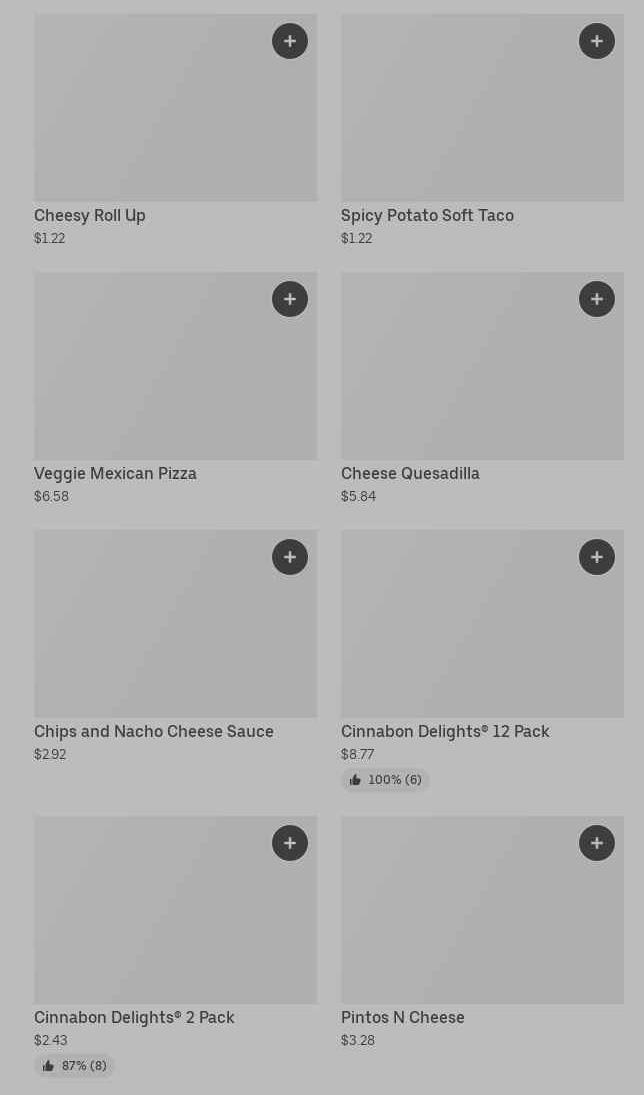View Cinnabon Delights 12 Pack details
This screenshot has width=644, height=1095.
click(x=445, y=732)
